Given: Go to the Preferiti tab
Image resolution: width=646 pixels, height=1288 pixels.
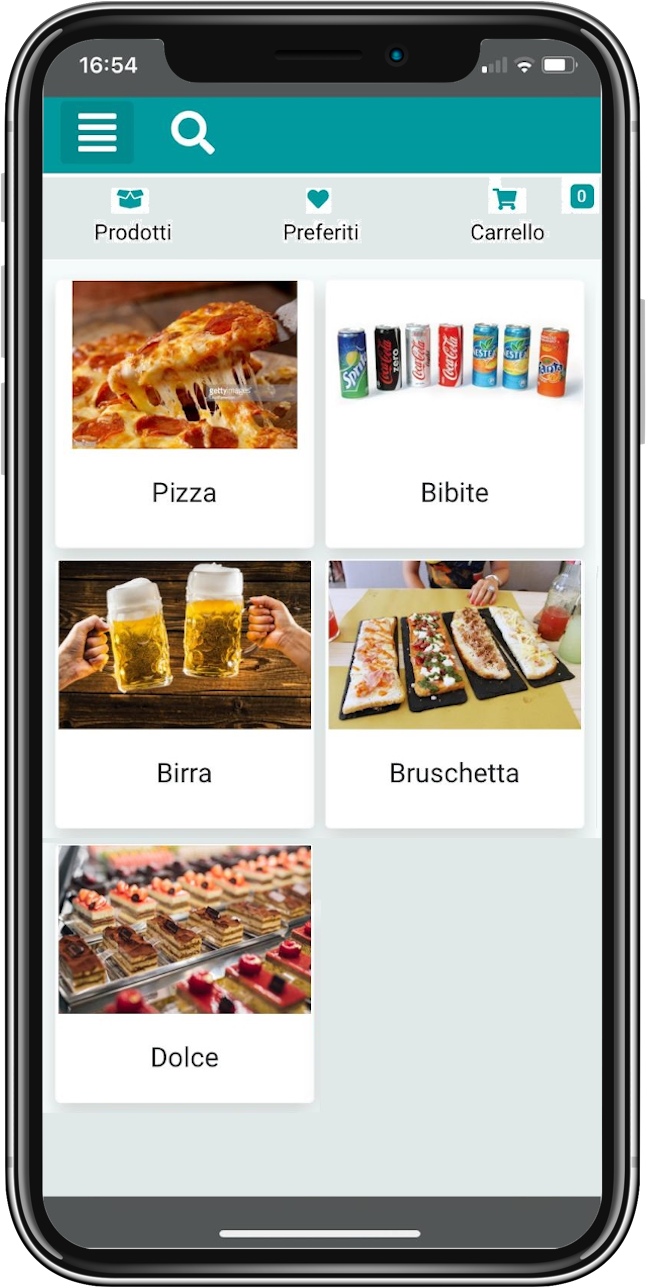Looking at the screenshot, I should pos(320,215).
